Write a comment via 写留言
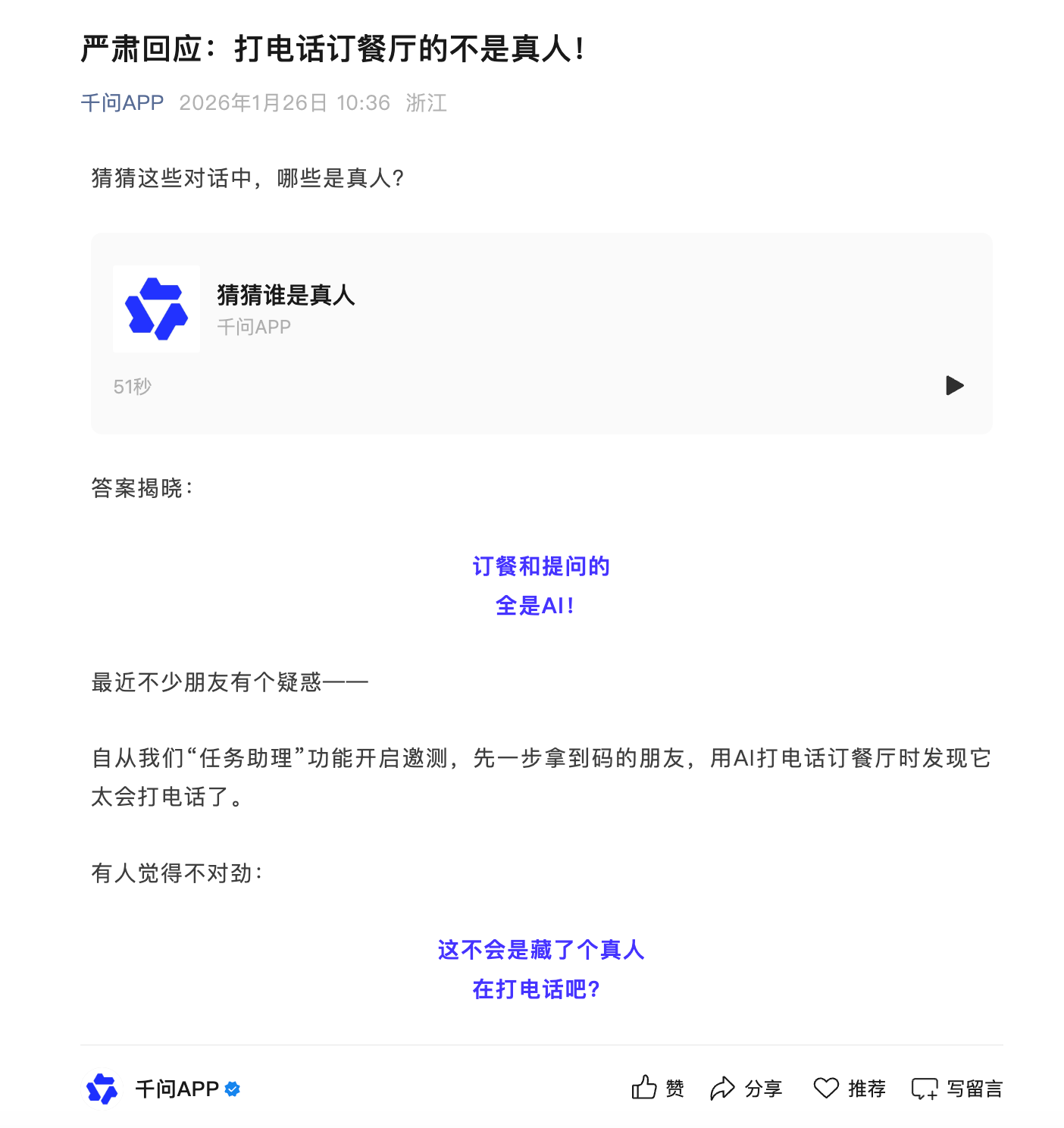This screenshot has width=1064, height=1128. [x=956, y=1089]
